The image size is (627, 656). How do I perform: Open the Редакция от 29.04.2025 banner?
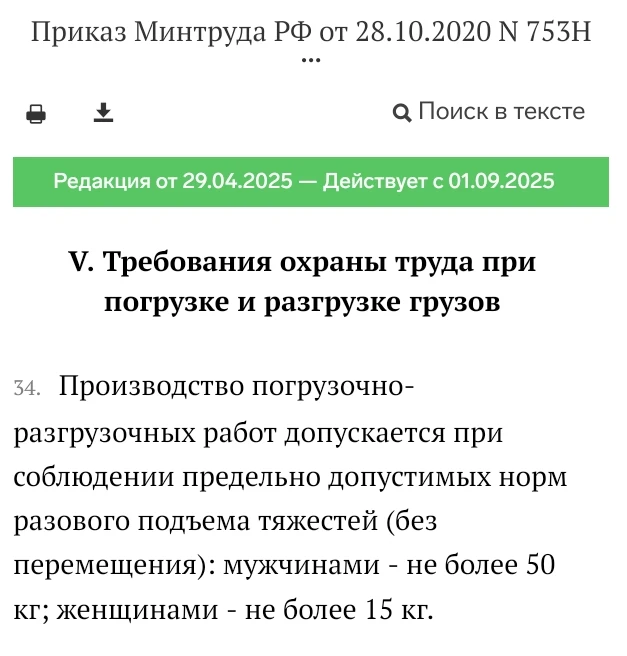tap(311, 182)
